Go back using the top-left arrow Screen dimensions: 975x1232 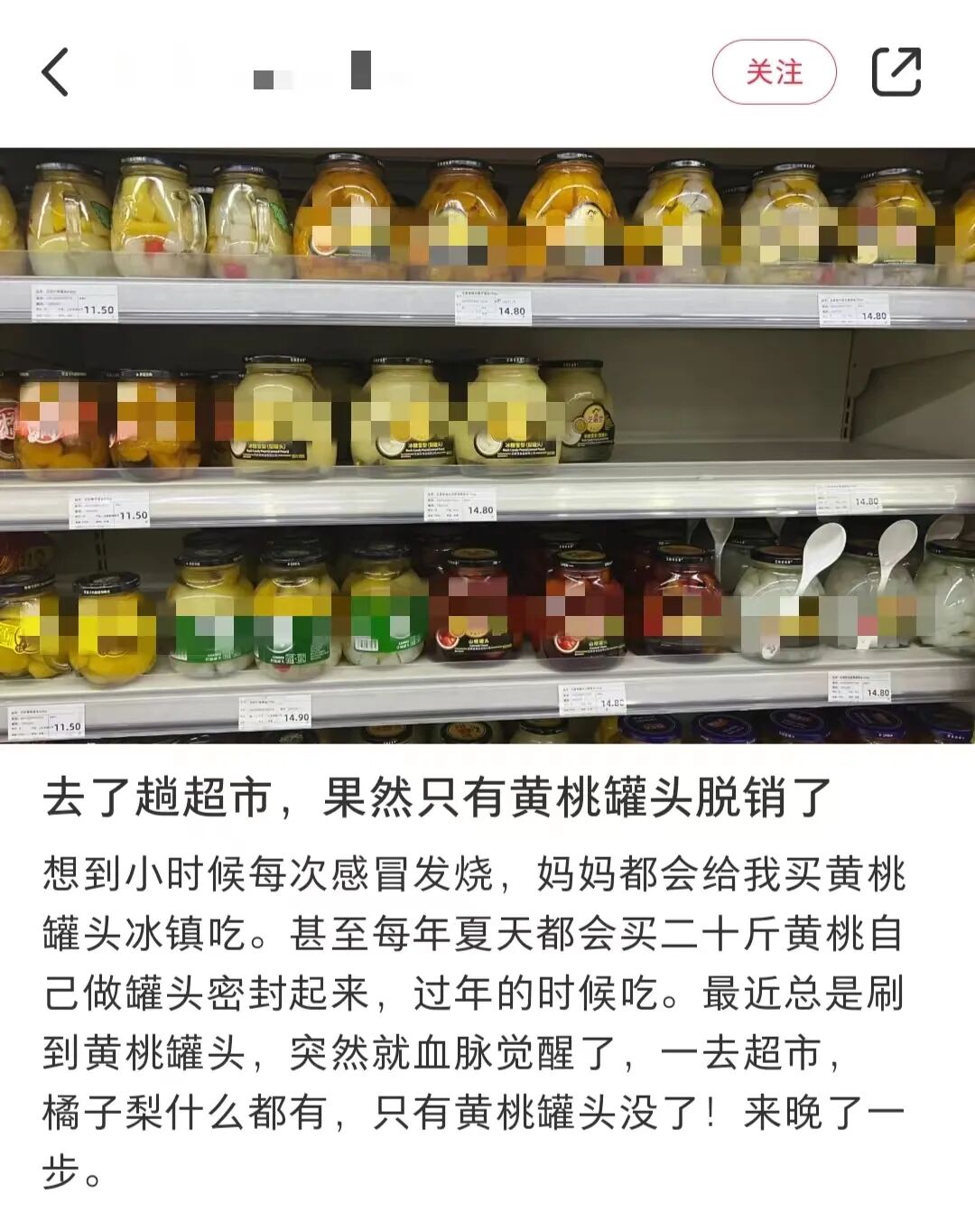tap(55, 72)
